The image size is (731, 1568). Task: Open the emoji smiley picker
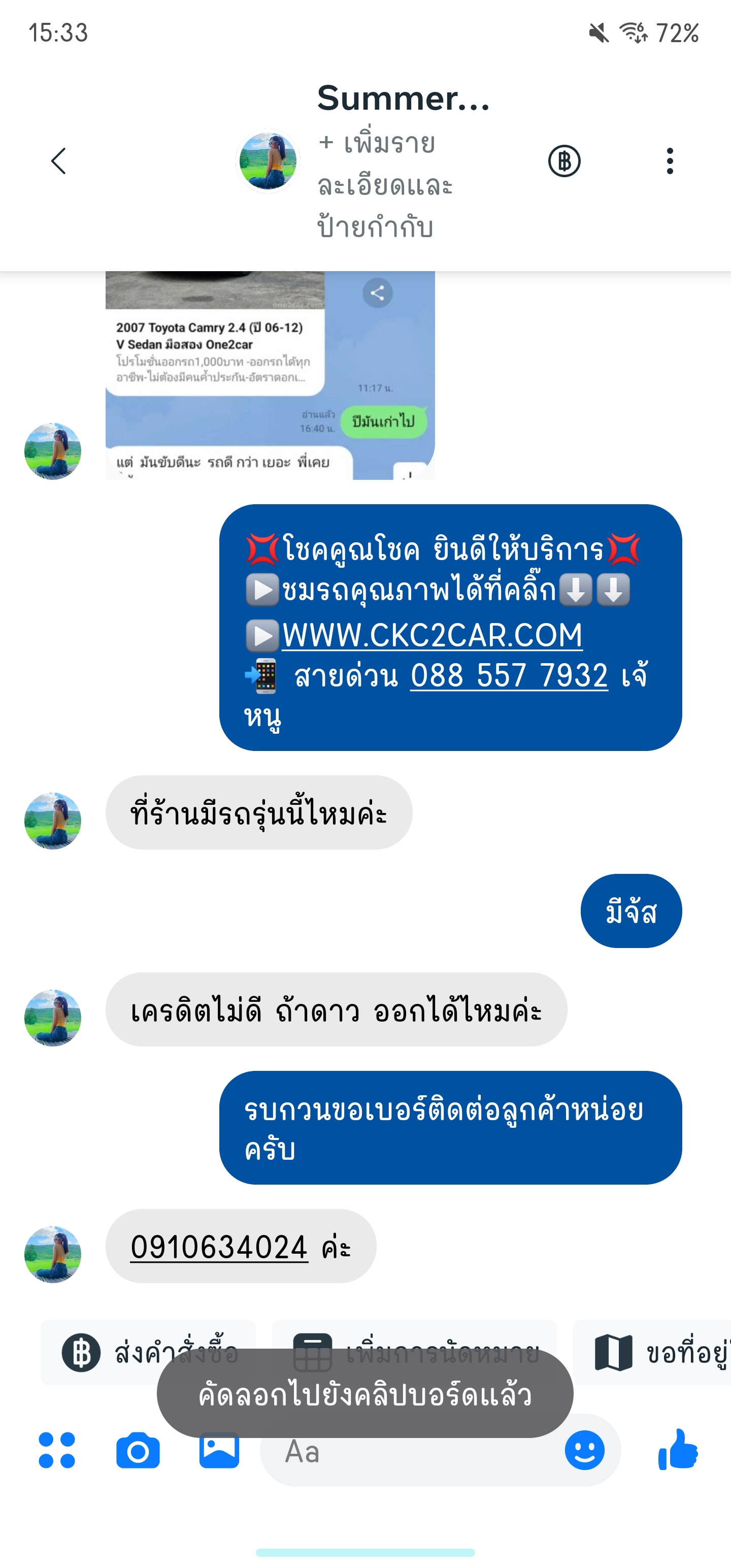[585, 1451]
